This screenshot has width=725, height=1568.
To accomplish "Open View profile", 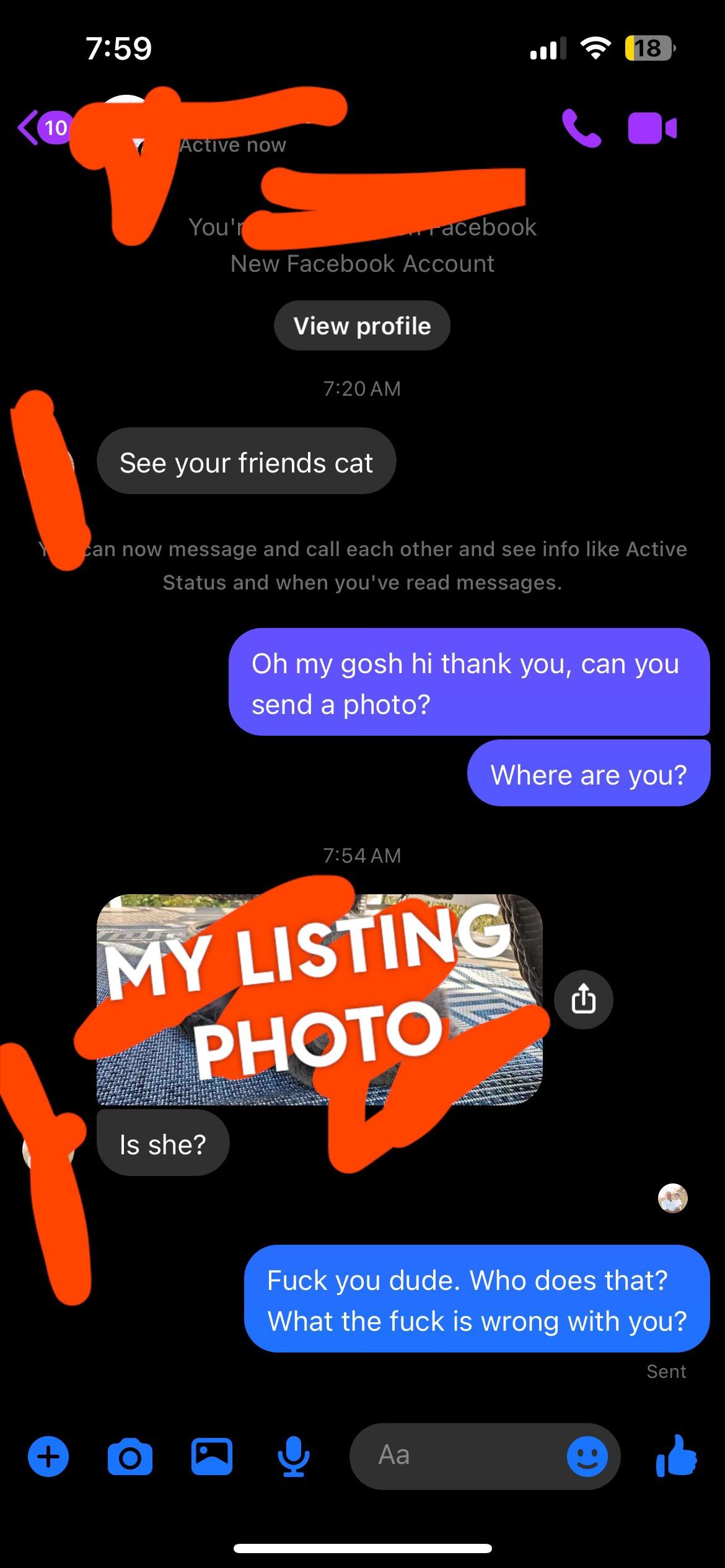I will pos(362,325).
